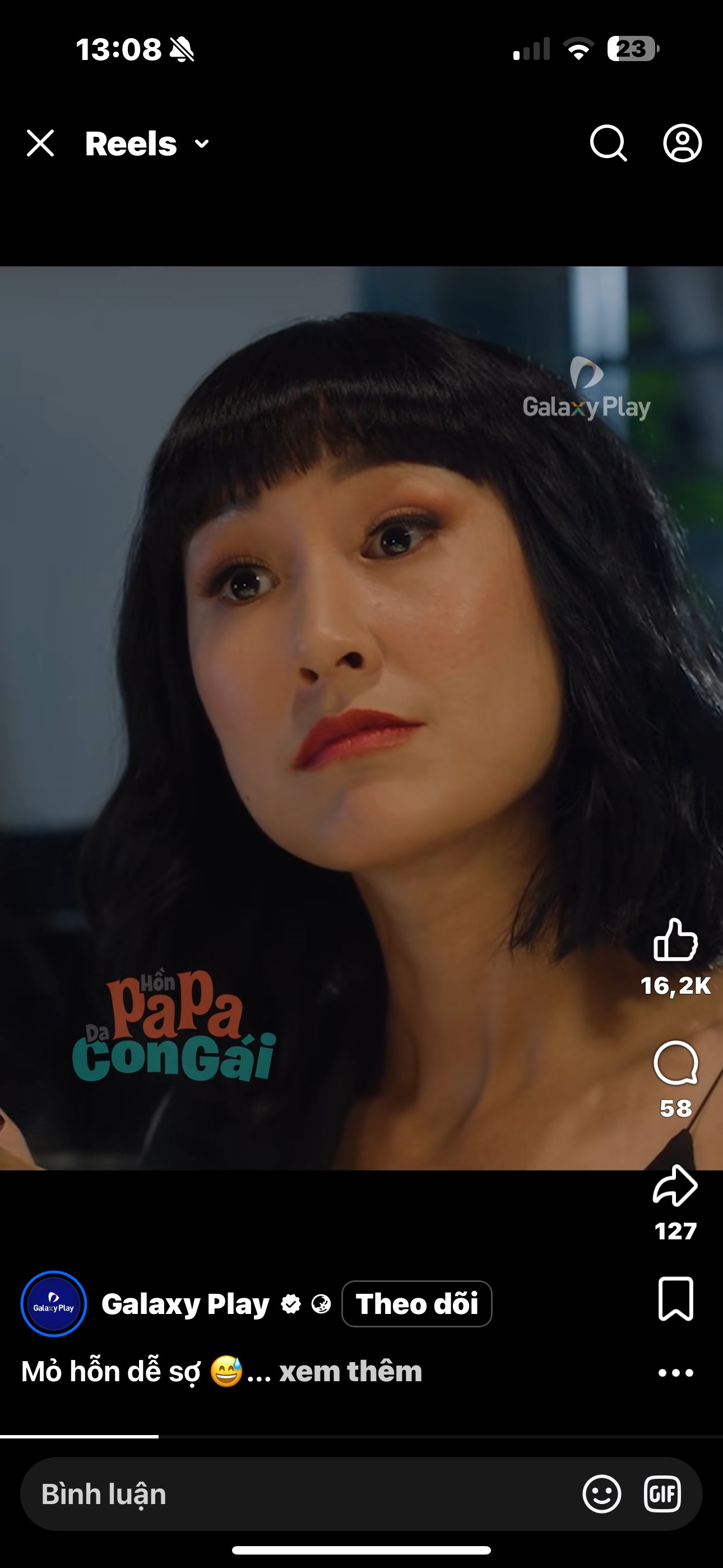Image resolution: width=723 pixels, height=1568 pixels.
Task: Open your profile icon
Action: pos(682,144)
